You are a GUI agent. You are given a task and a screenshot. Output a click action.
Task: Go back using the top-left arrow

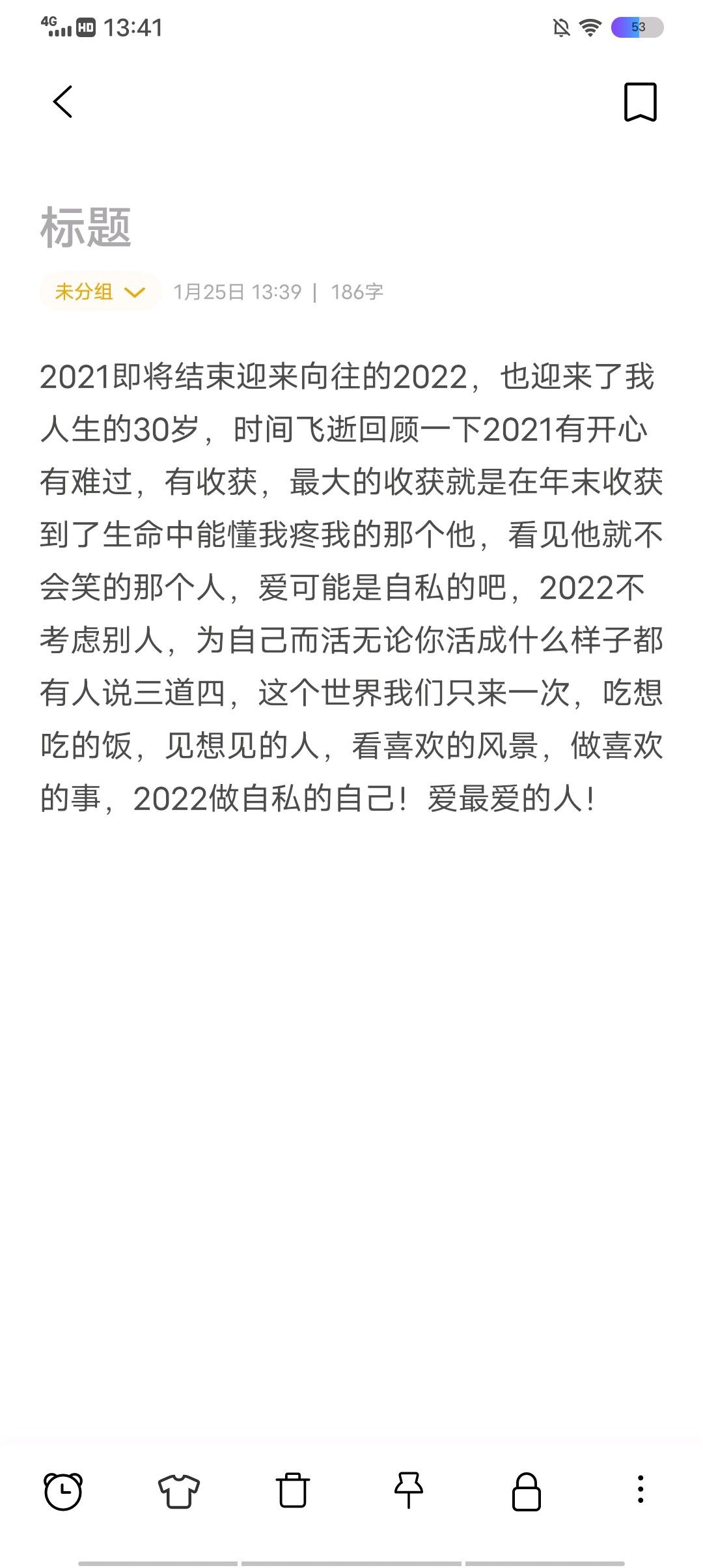(62, 102)
